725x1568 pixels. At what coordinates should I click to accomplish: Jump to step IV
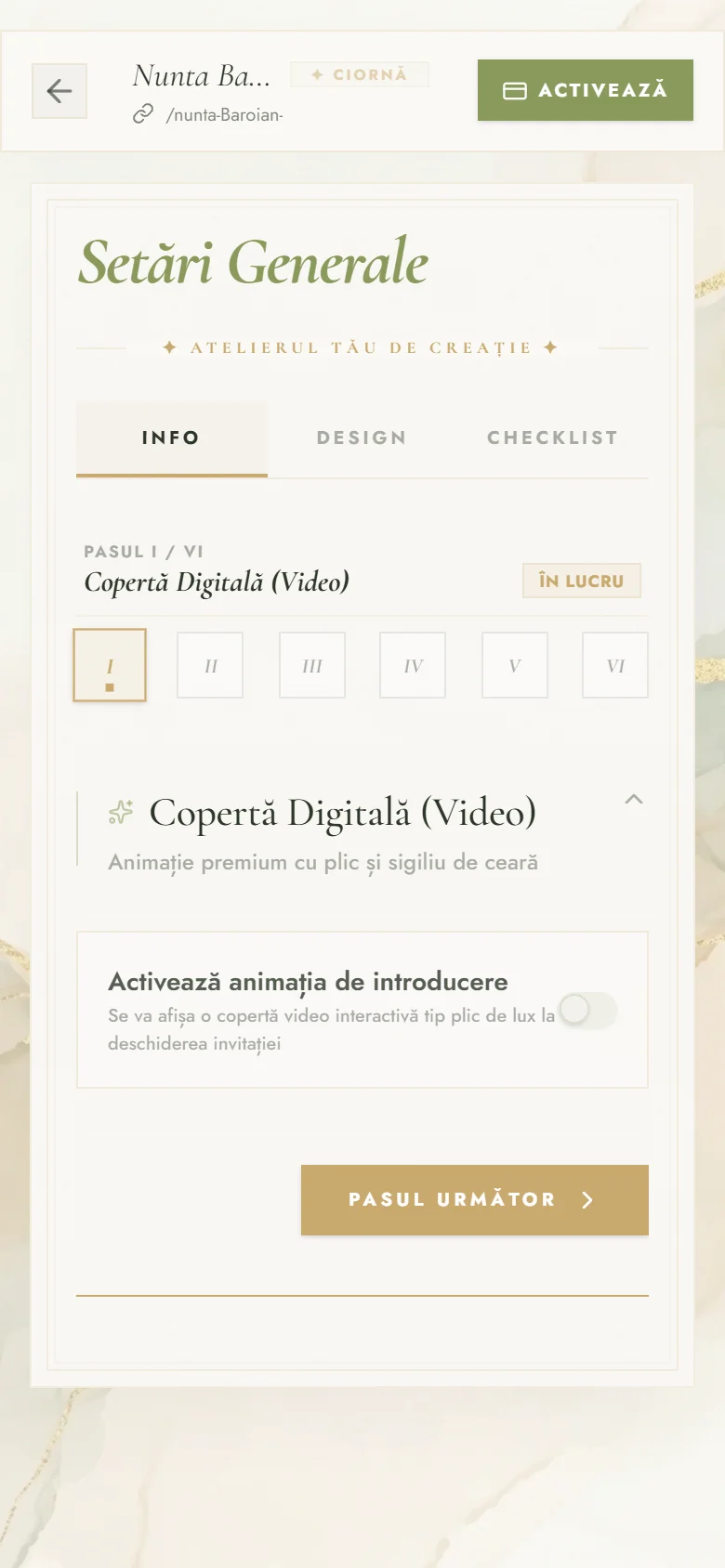pos(413,665)
